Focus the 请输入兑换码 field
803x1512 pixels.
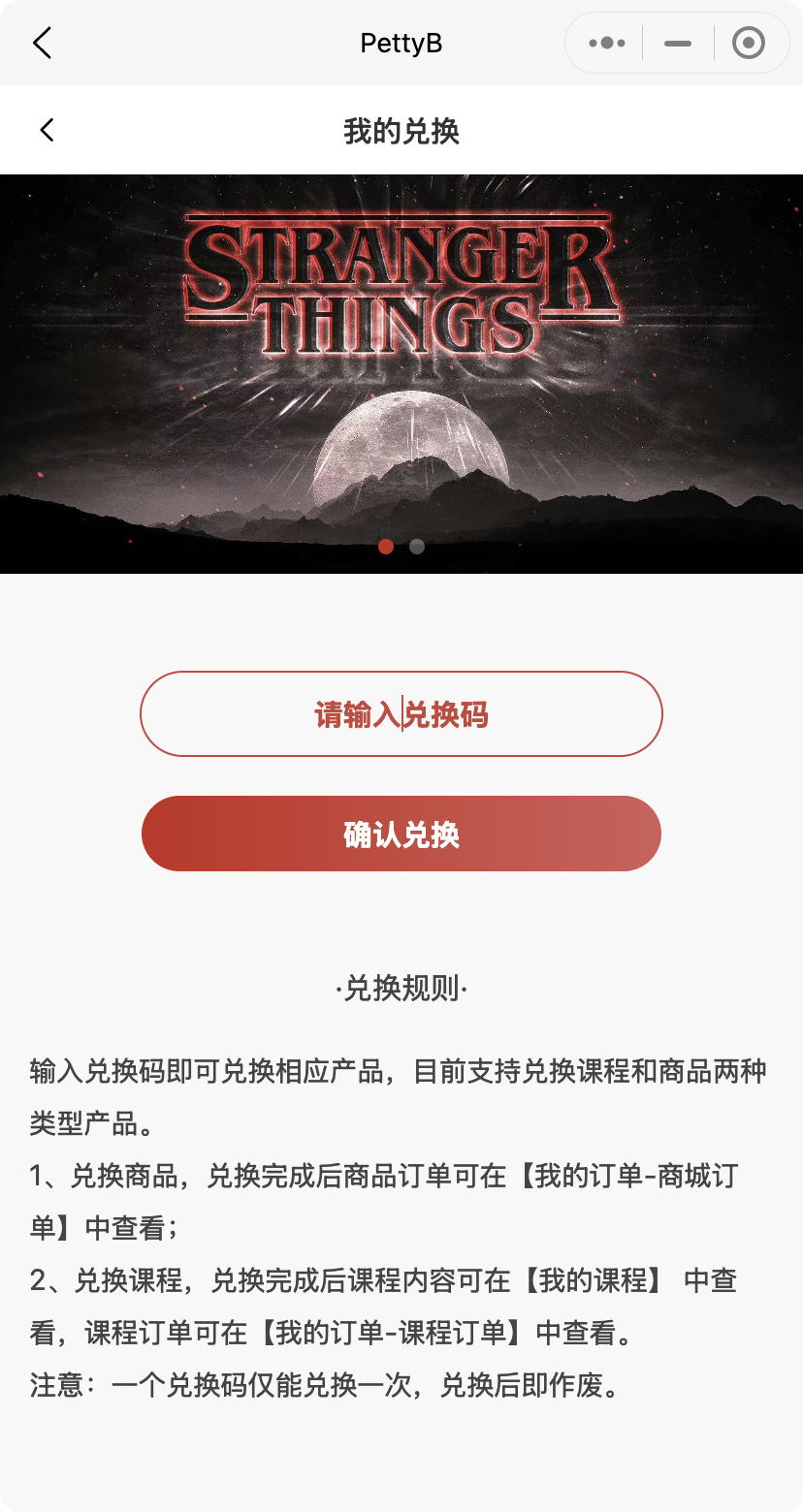point(401,714)
